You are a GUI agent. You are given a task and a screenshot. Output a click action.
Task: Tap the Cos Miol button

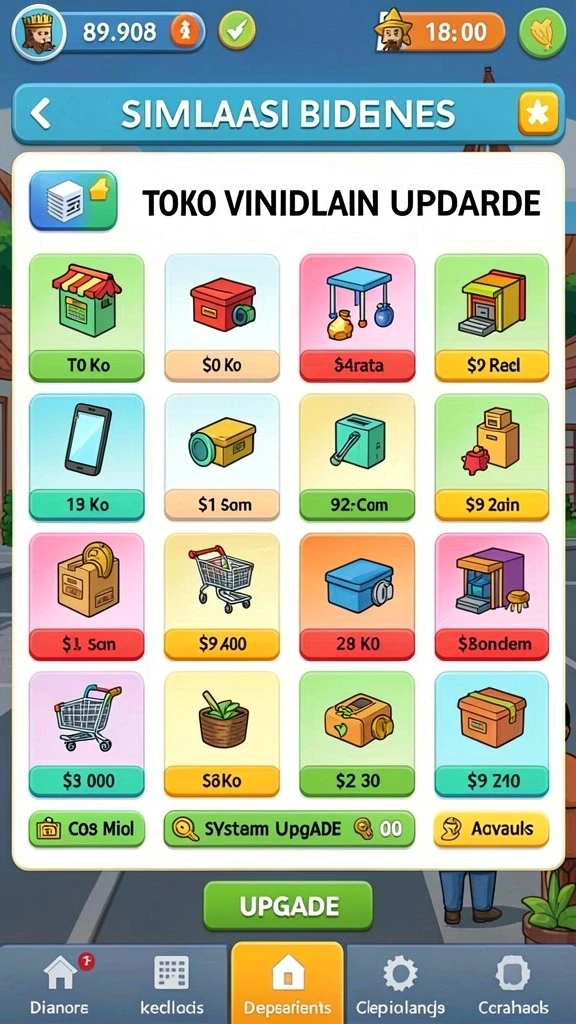(87, 829)
